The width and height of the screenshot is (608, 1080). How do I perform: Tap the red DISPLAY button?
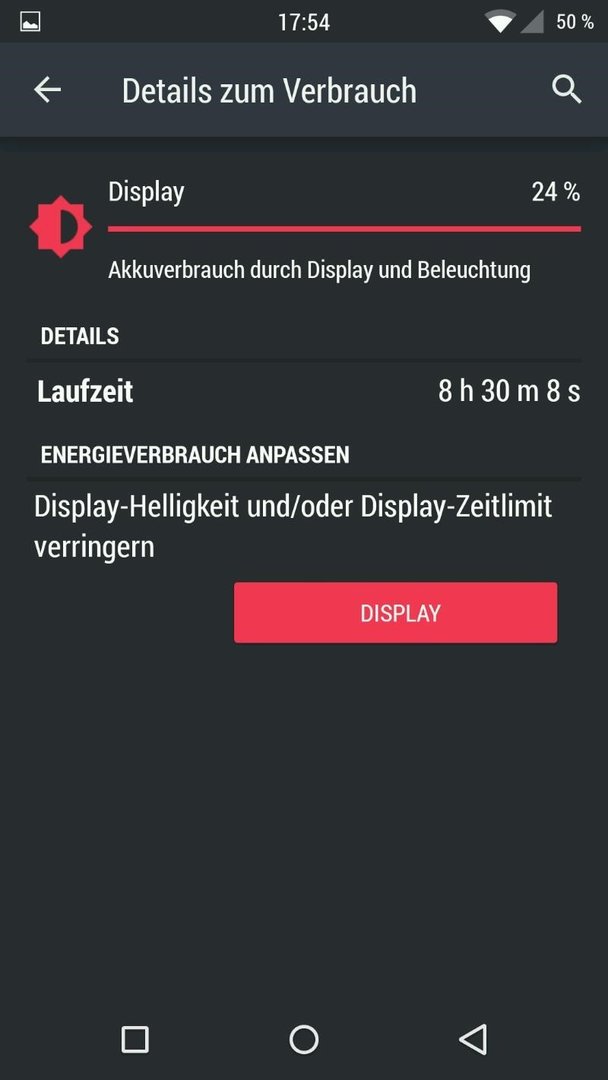click(x=395, y=613)
